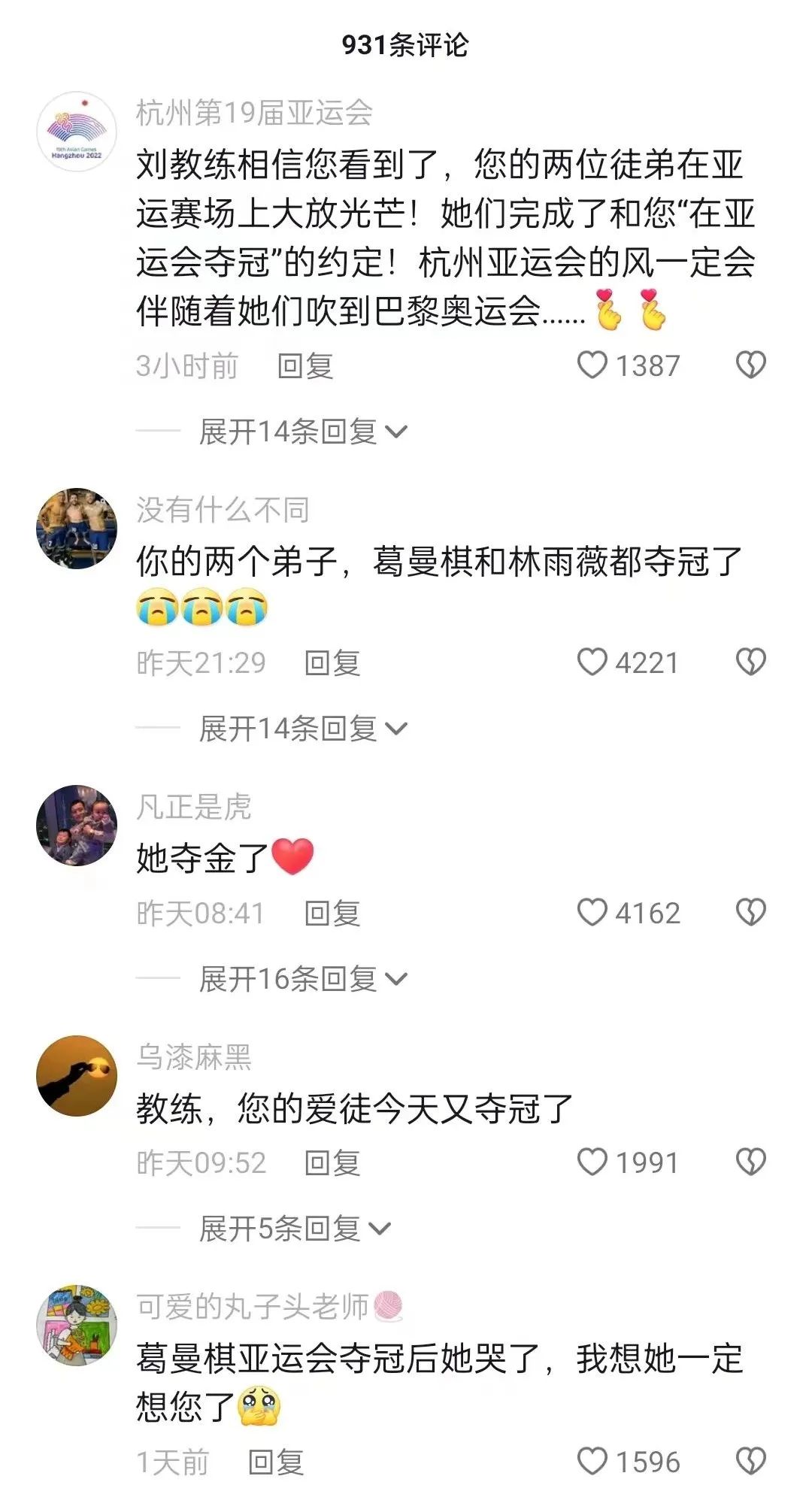Image resolution: width=812 pixels, height=1485 pixels.
Task: Reply to 凡正是虎's comment
Action: click(332, 914)
